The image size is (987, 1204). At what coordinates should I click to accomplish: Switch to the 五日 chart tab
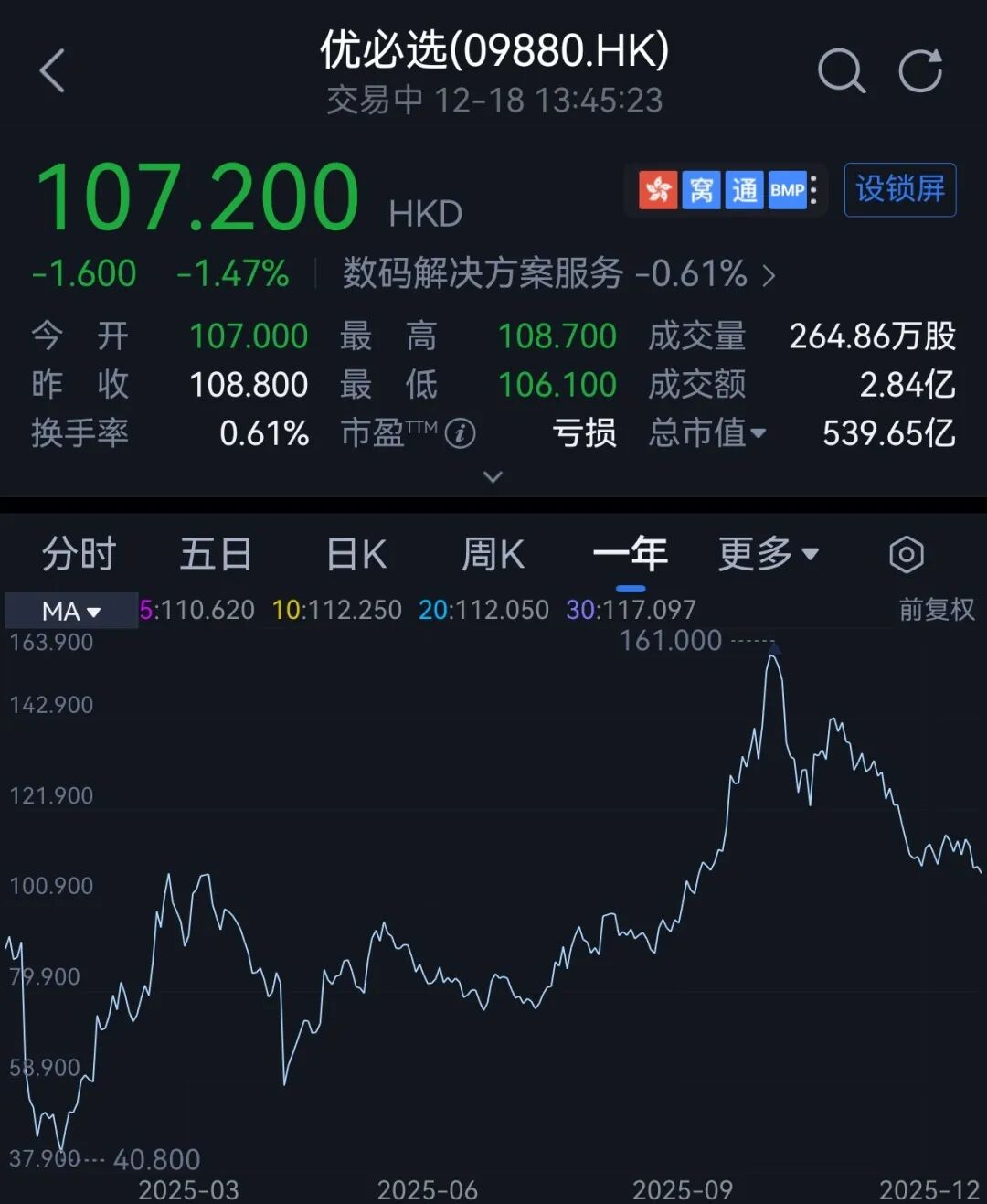pos(216,554)
